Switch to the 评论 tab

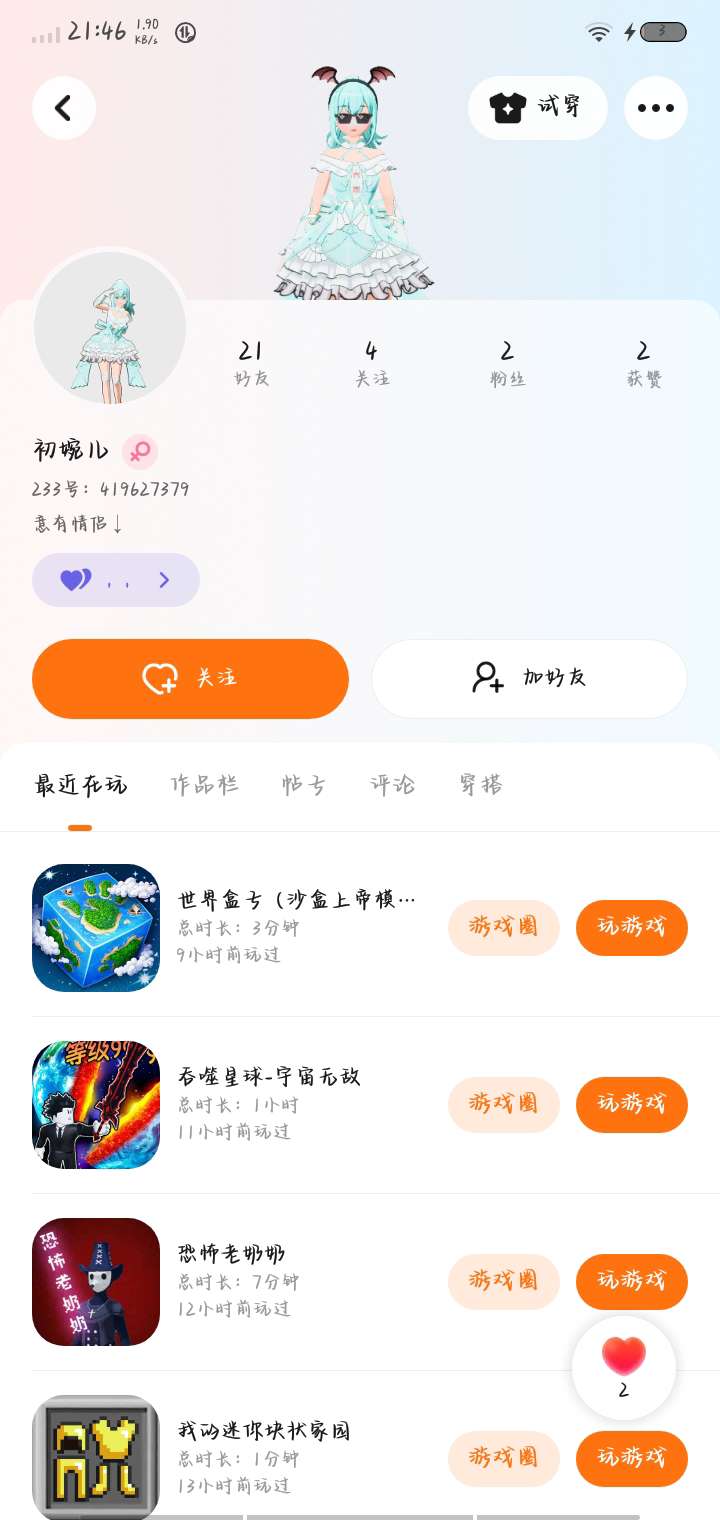click(392, 785)
